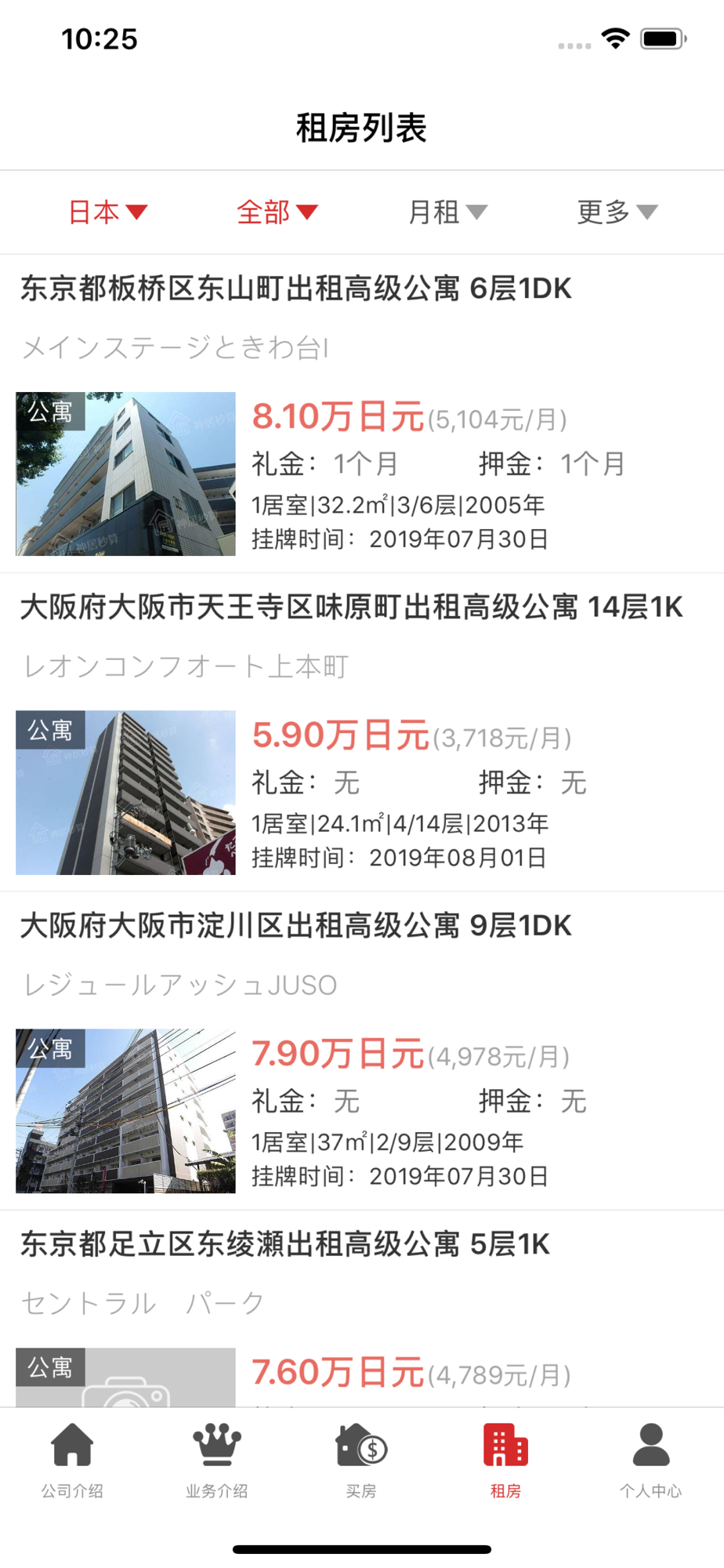Select the 租房 tab
The height and width of the screenshot is (1568, 724).
point(506,1459)
